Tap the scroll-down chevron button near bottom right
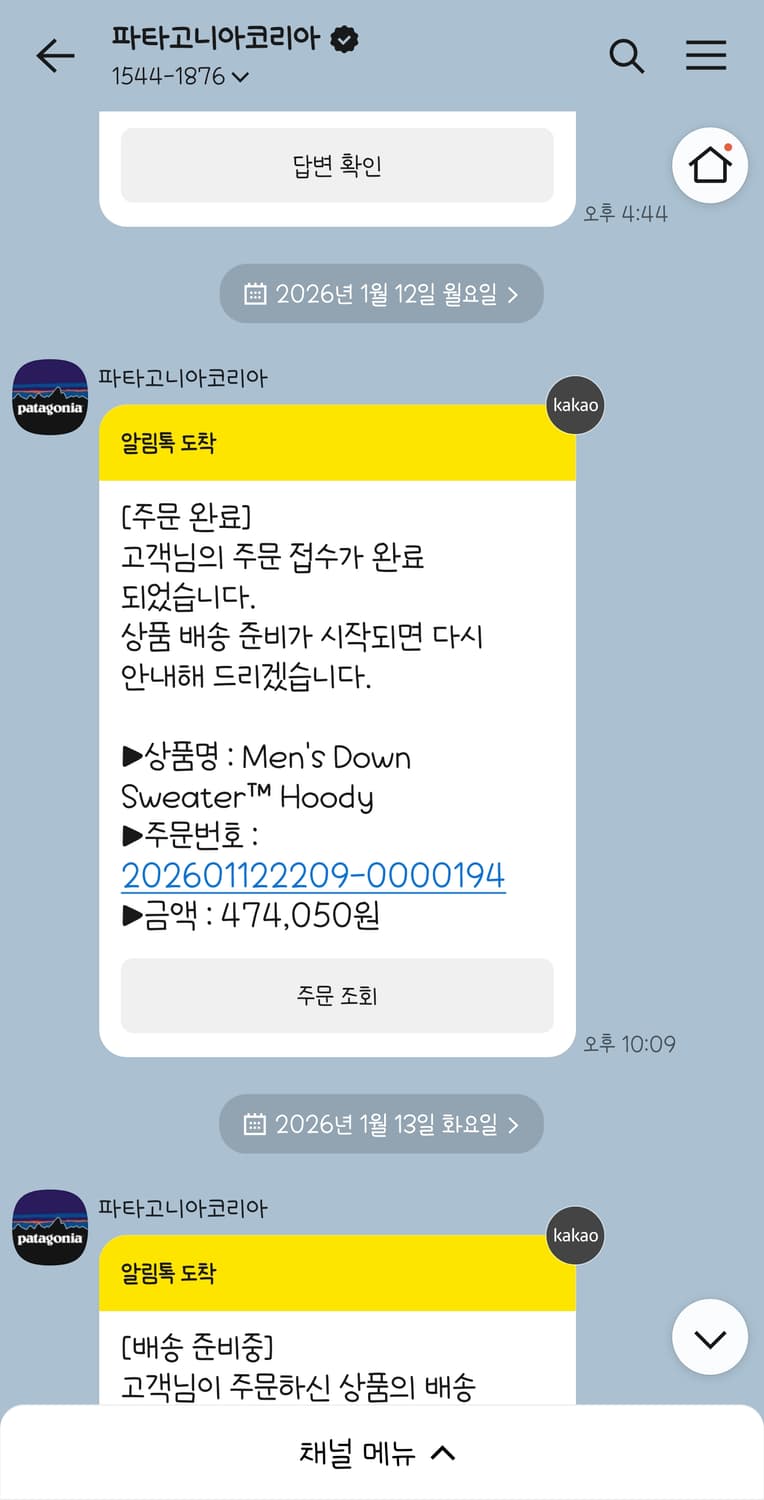 710,1337
